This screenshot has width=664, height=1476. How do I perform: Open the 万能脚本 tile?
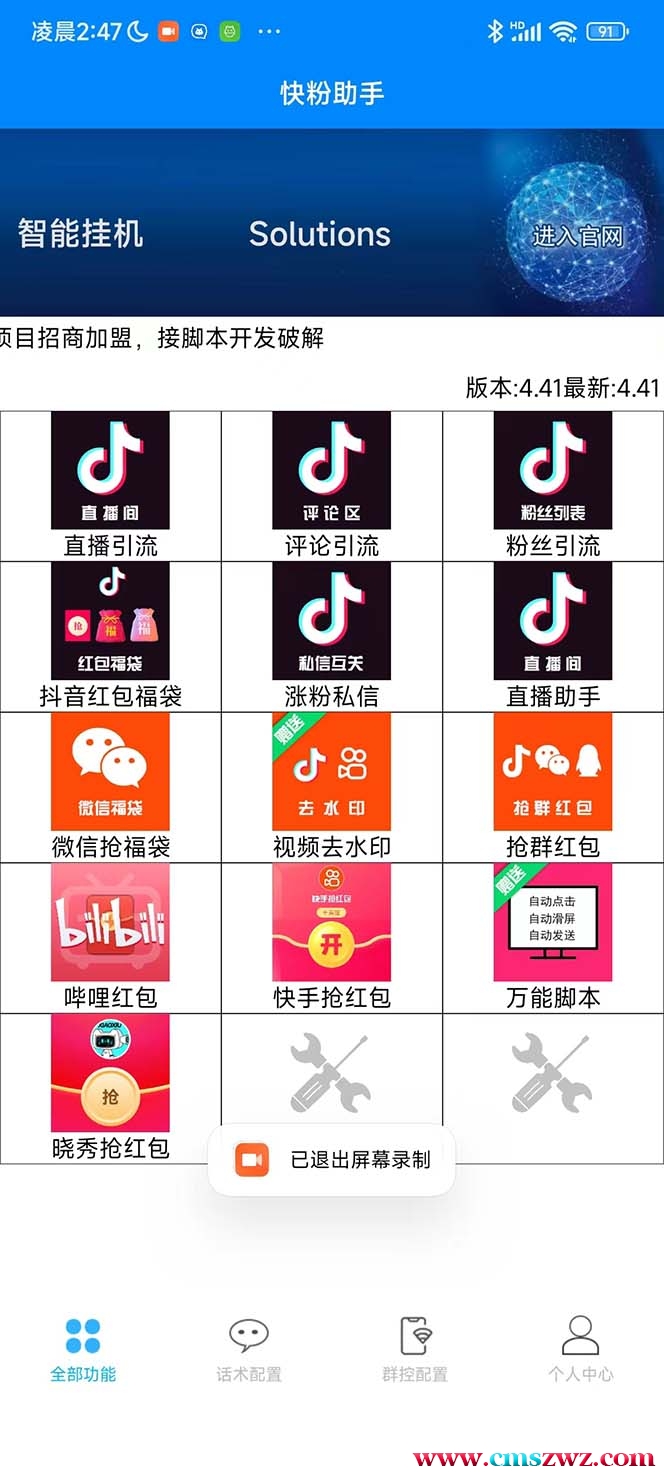point(552,937)
